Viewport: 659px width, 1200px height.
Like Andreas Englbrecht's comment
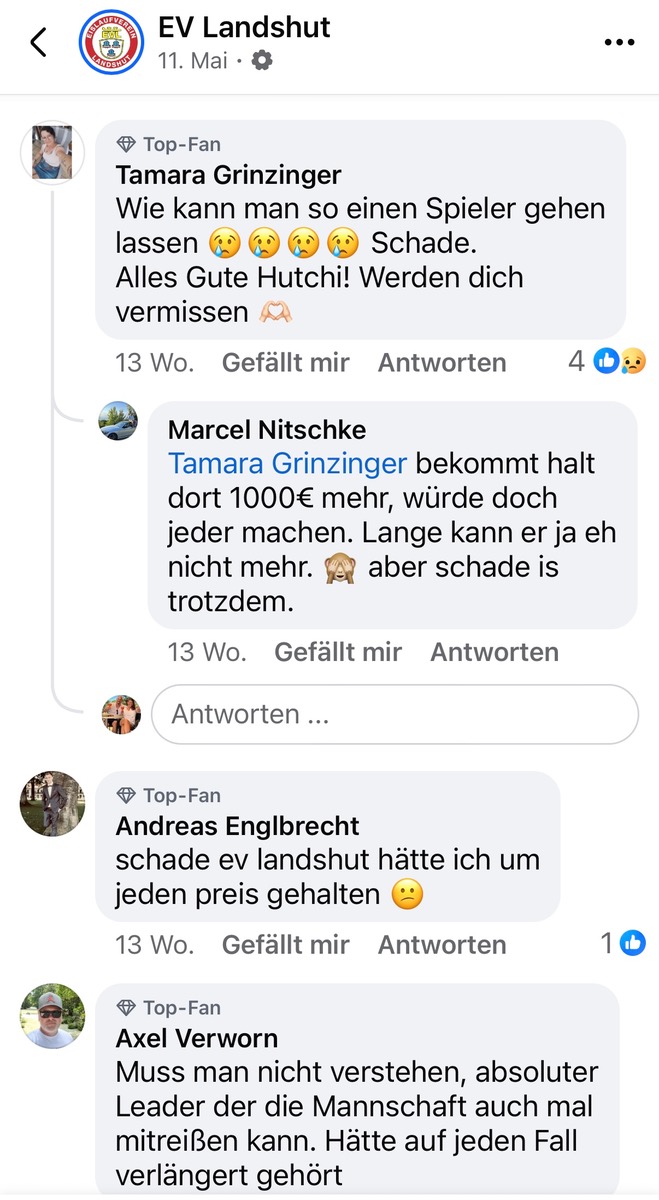(x=285, y=944)
